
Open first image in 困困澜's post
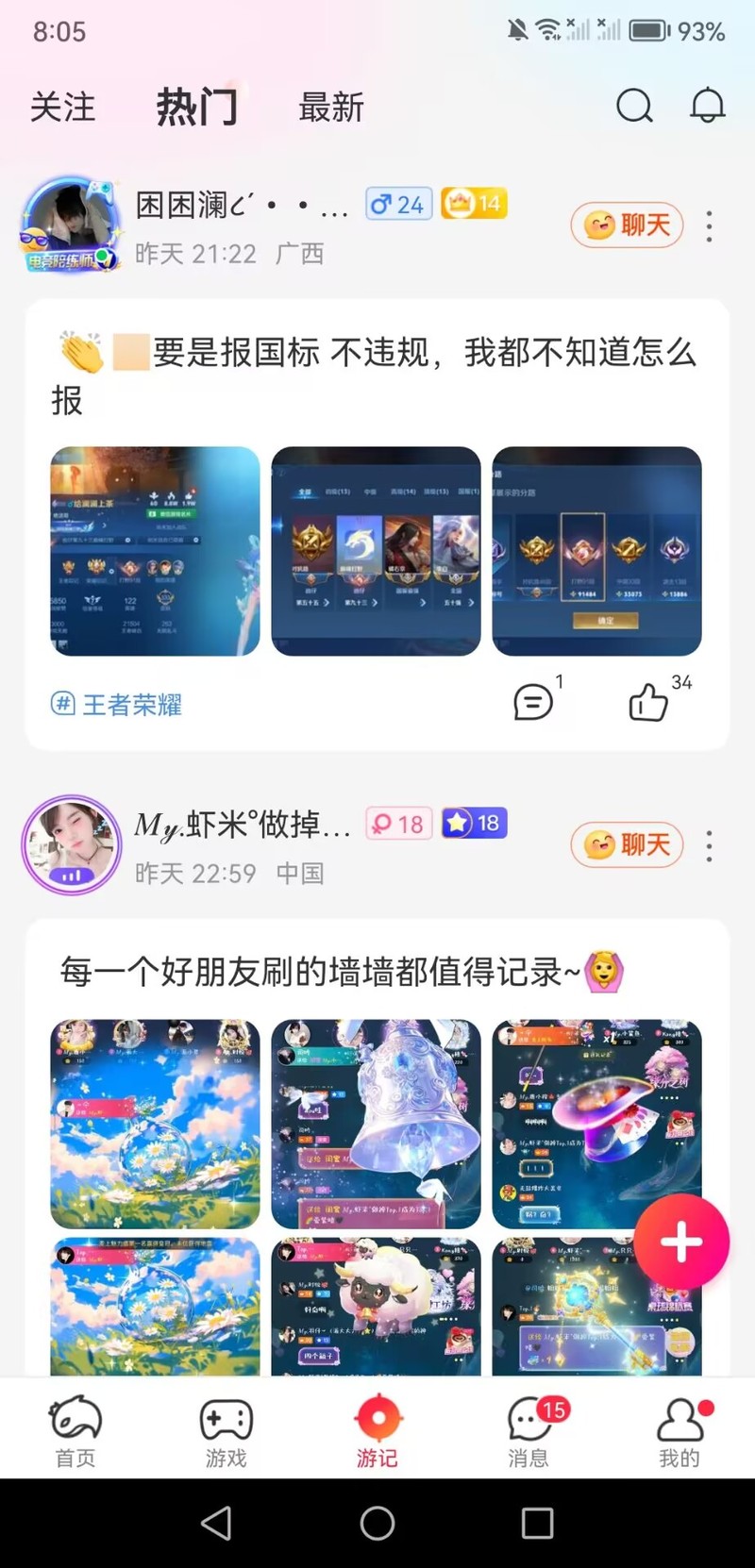click(x=155, y=551)
